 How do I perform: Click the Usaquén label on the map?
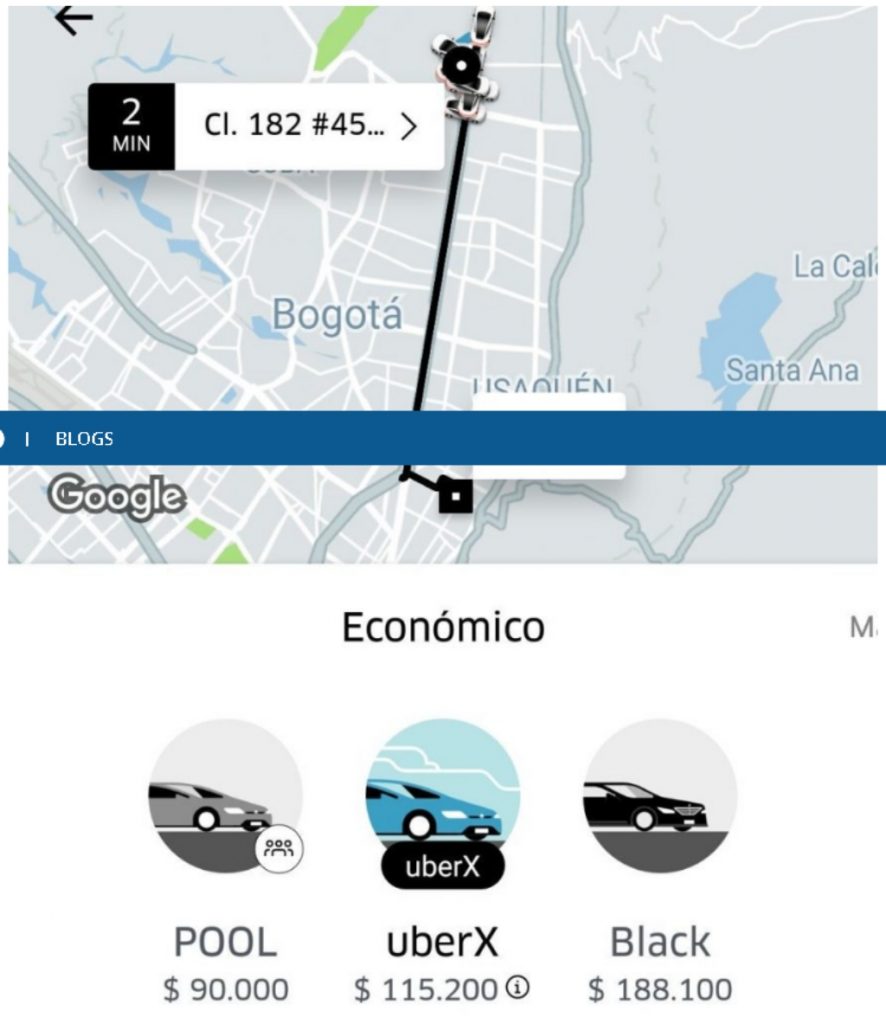coord(541,386)
